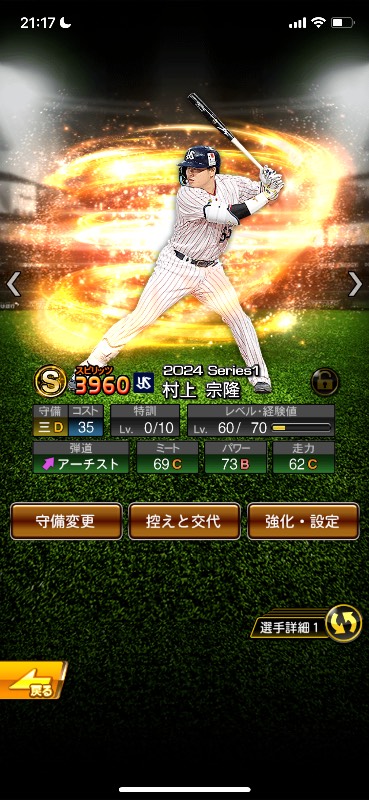Show the previous player with the left arrow

click(14, 284)
